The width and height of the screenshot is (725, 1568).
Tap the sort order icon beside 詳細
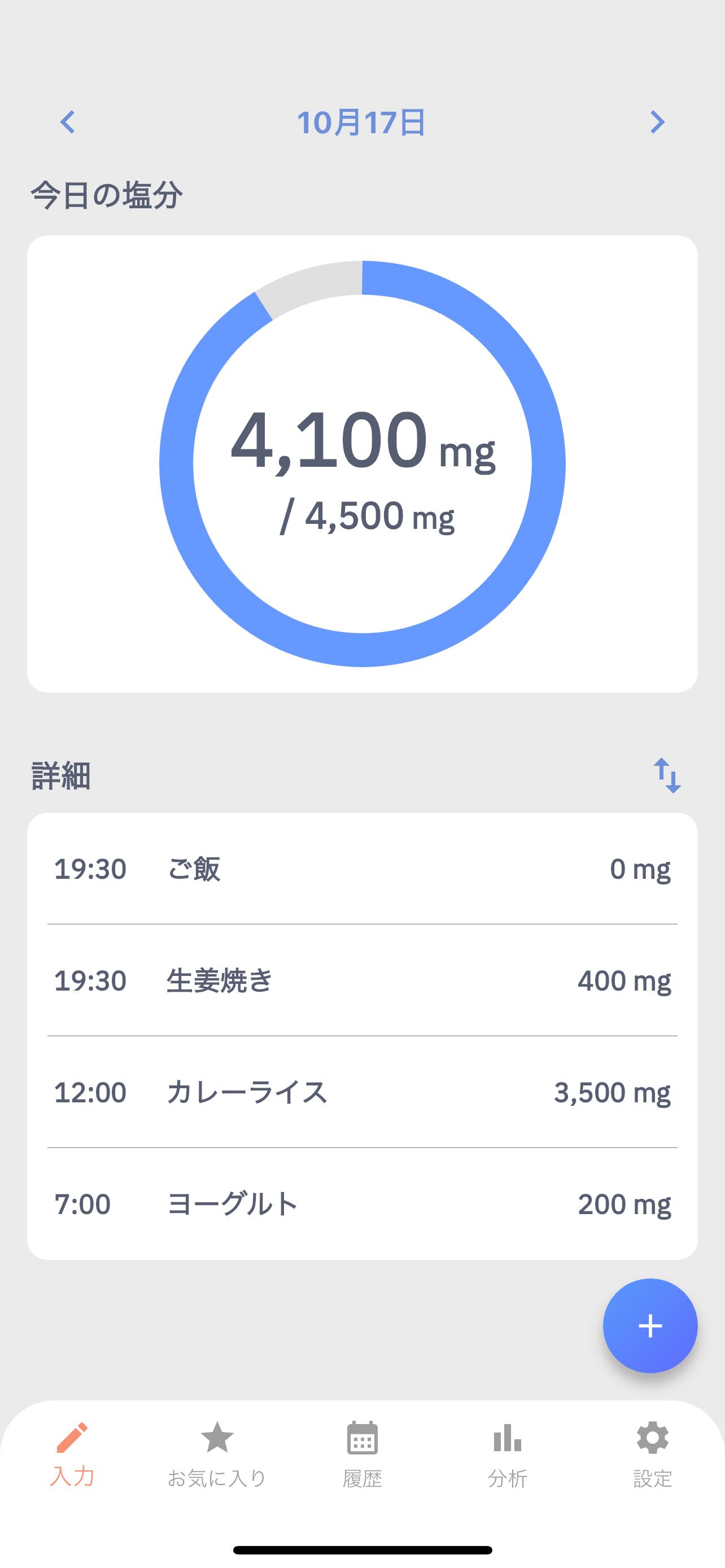667,776
